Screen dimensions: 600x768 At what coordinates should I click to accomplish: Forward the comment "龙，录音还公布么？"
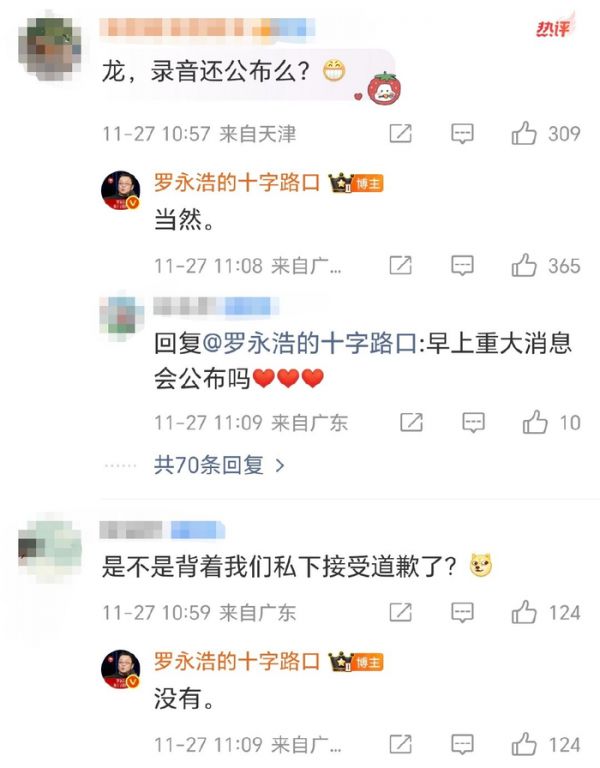pyautogui.click(x=400, y=134)
